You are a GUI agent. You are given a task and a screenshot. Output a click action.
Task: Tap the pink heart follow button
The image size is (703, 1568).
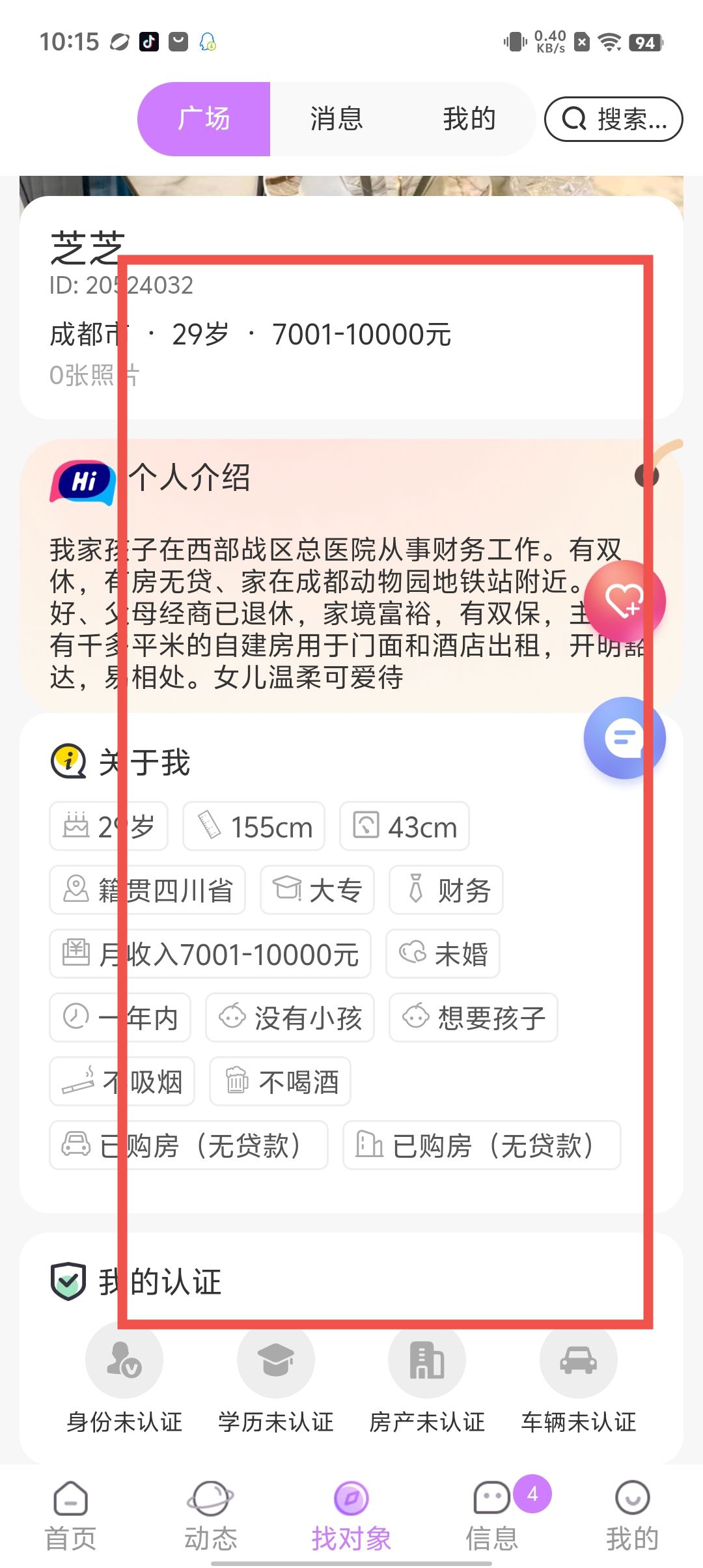pos(624,602)
